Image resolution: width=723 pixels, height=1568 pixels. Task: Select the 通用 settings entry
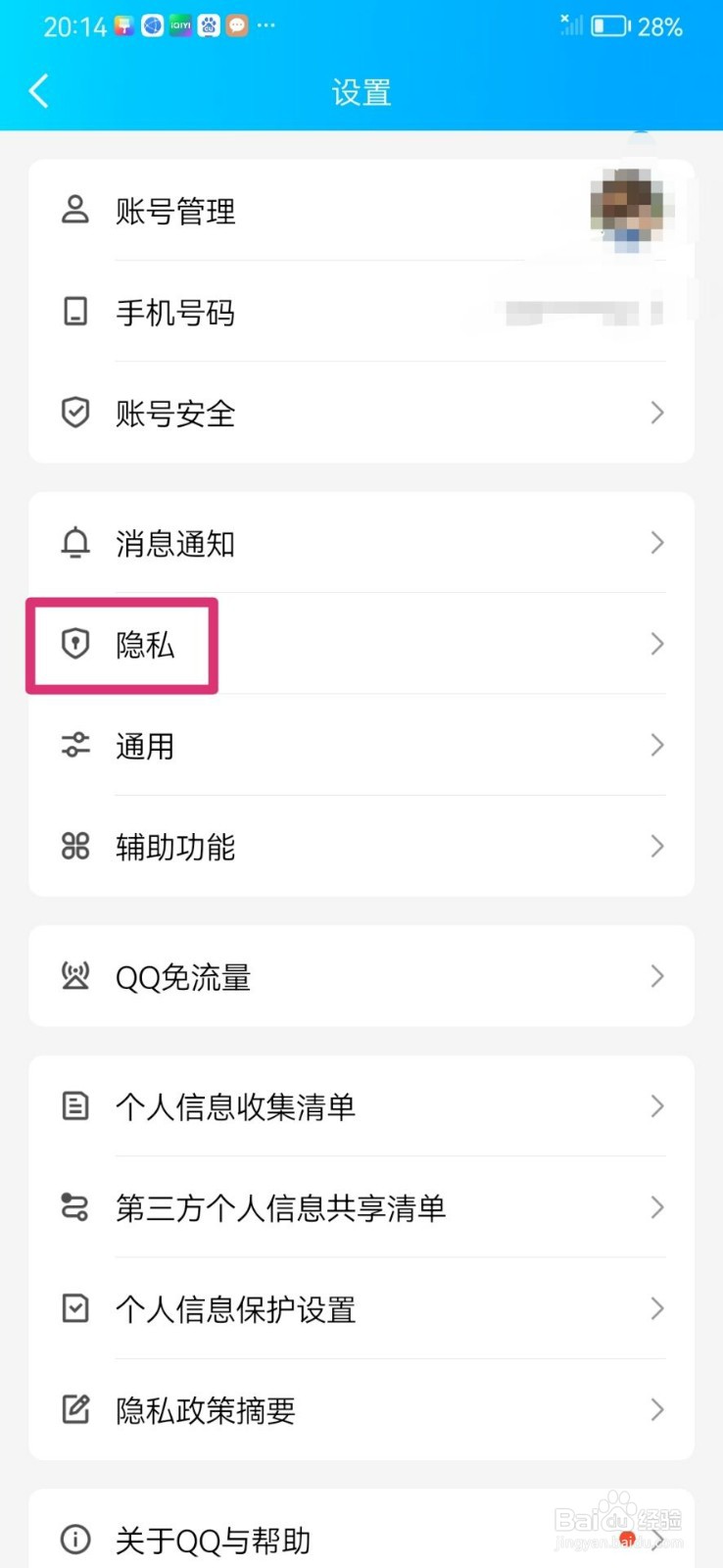click(362, 746)
